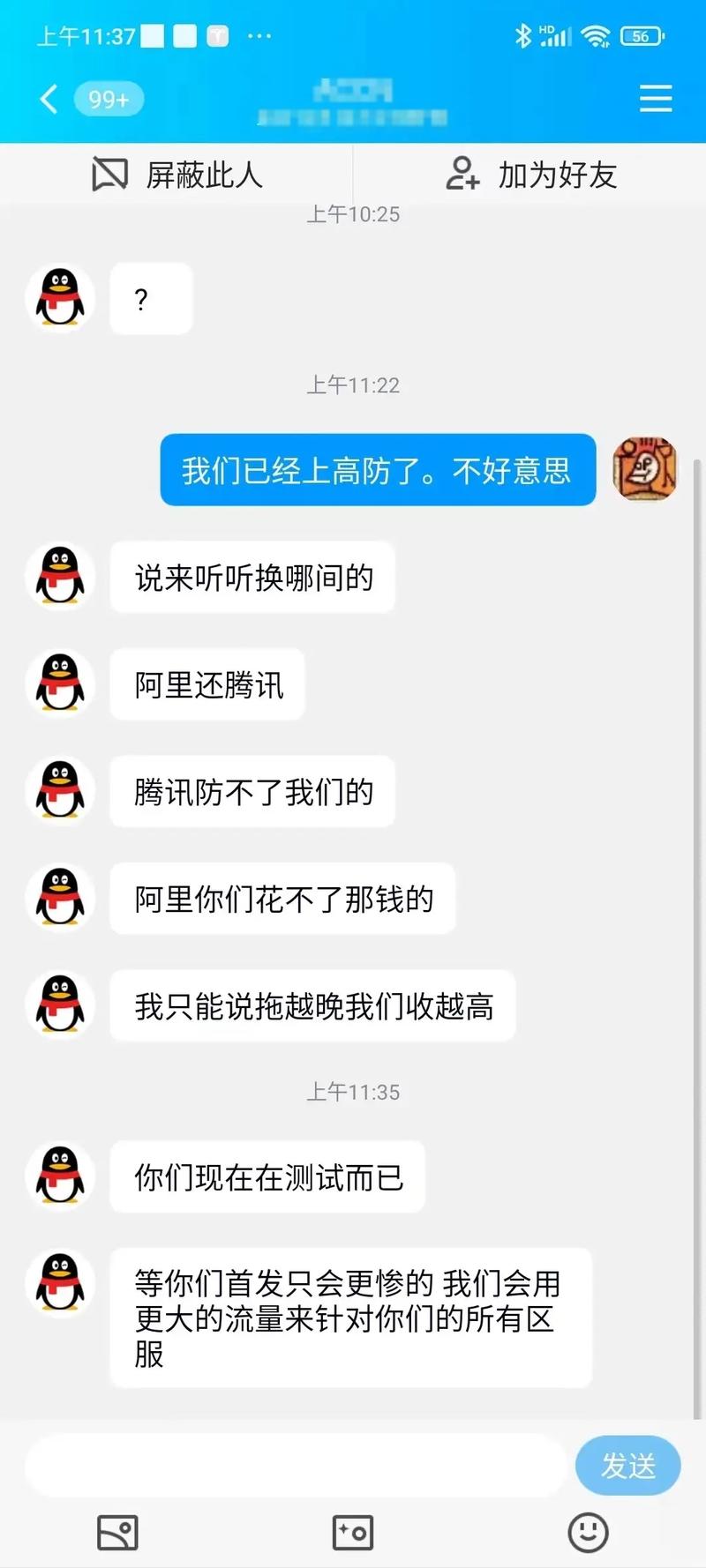Tap the Wi-Fi status icon
706x1568 pixels.
coord(597,36)
